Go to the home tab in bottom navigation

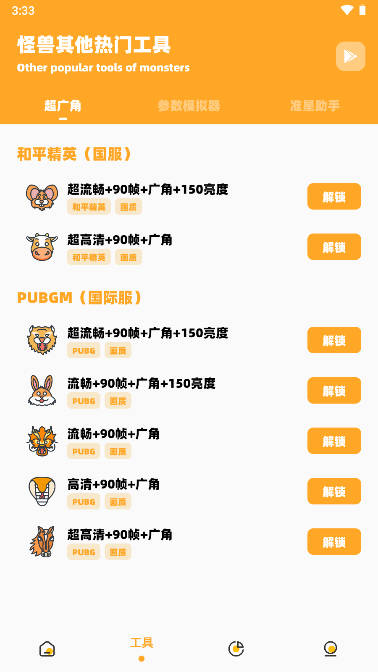point(47,649)
